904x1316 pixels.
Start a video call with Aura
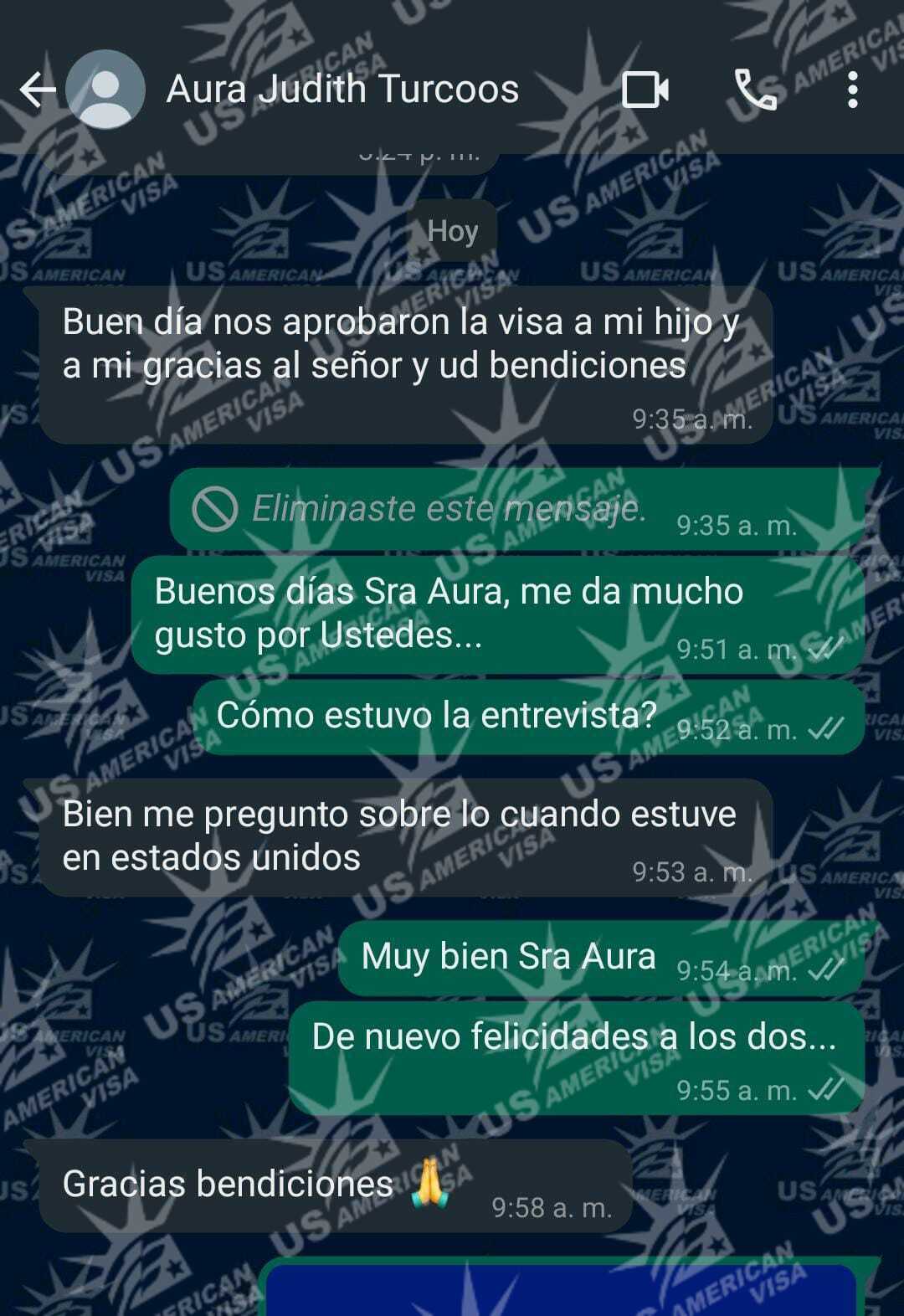pos(645,90)
